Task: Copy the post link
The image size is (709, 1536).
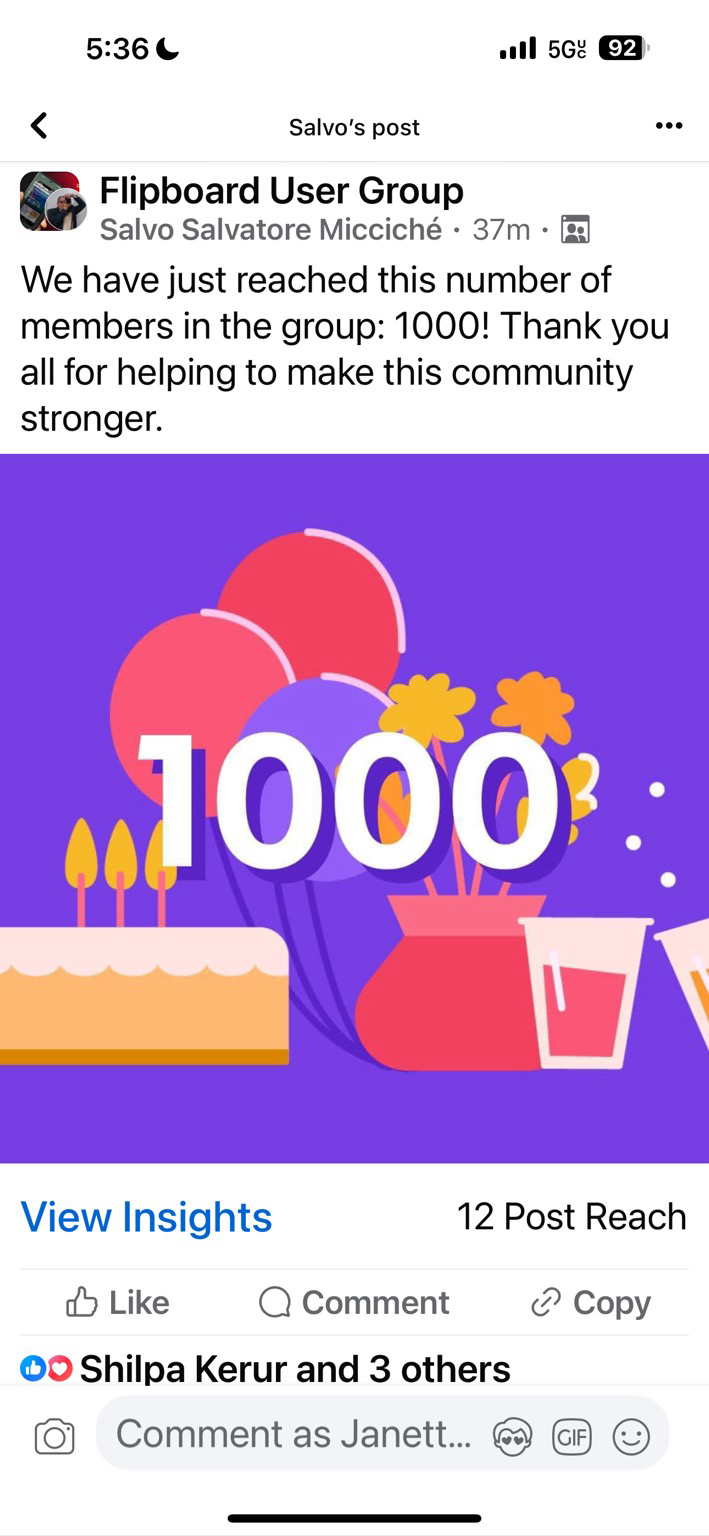Action: click(x=590, y=1302)
